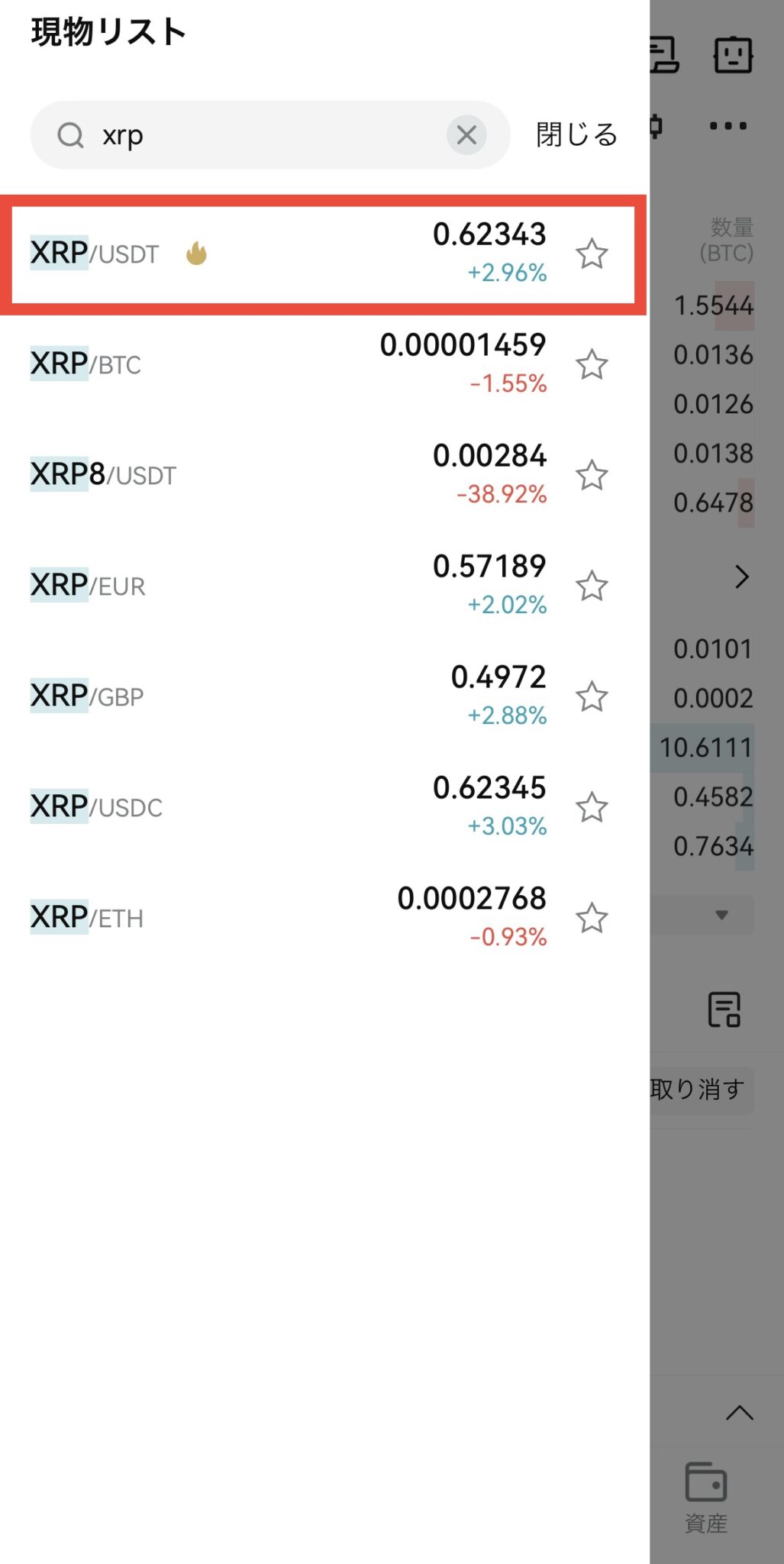
Task: Click the magnifier icon in the search bar
Action: (x=69, y=134)
